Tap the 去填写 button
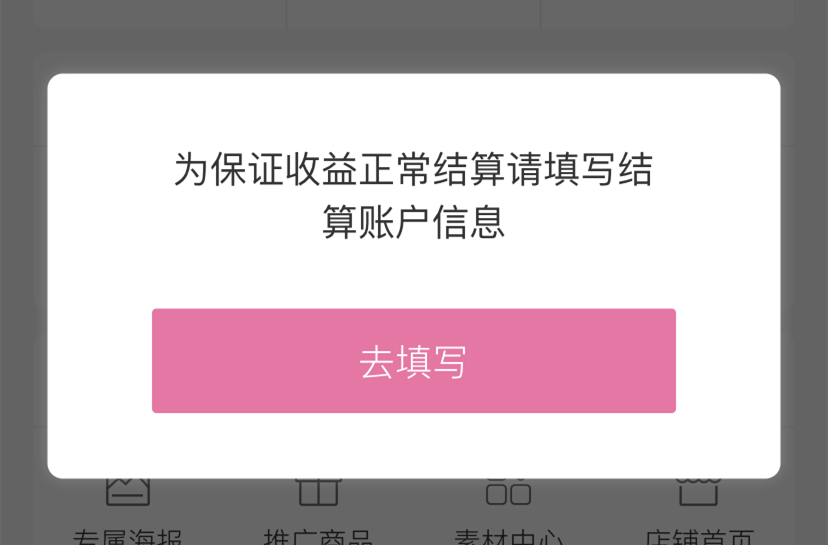Screen dimensions: 828x545 click(413, 361)
